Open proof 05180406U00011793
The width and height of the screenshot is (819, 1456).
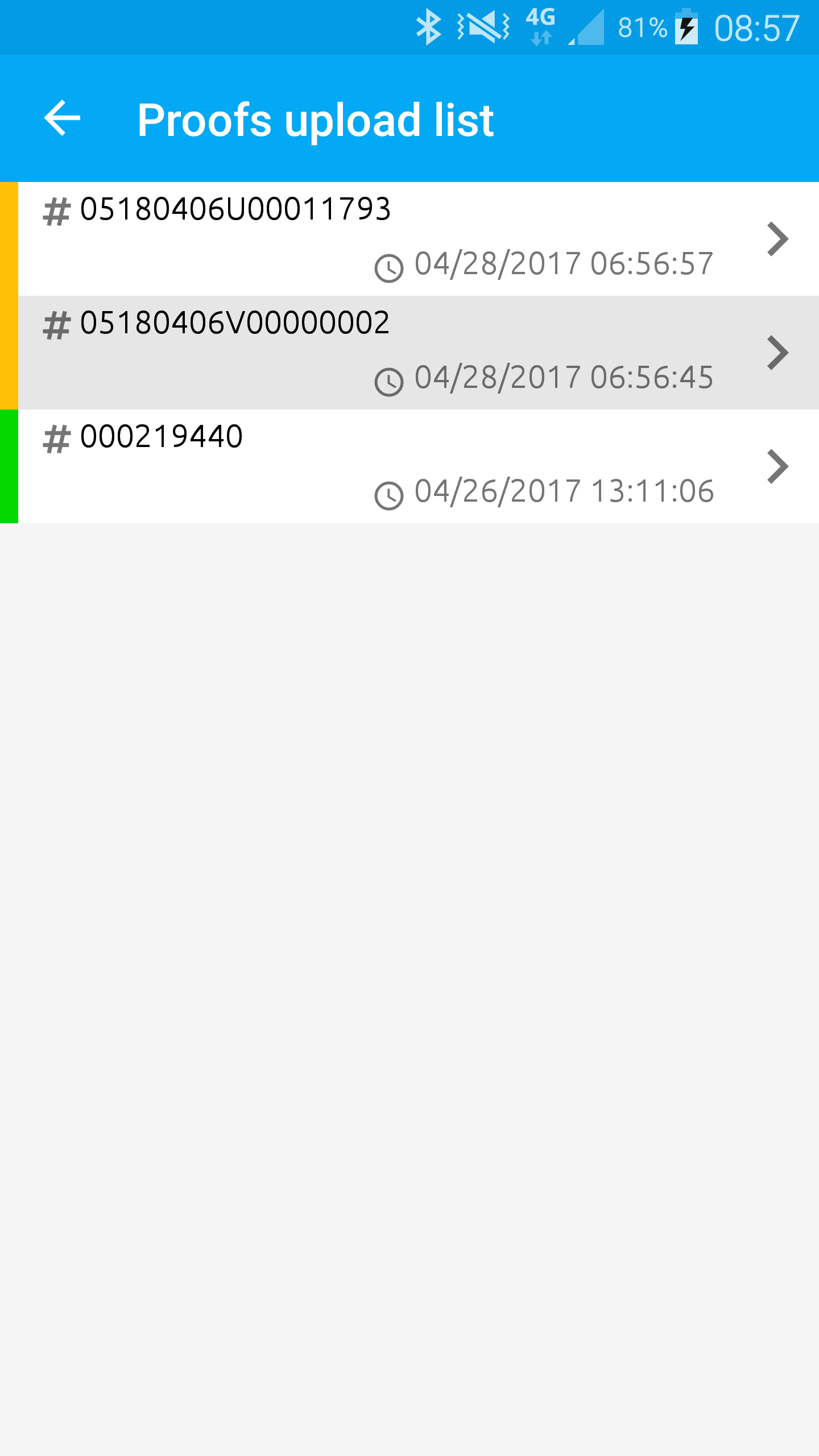tap(409, 239)
